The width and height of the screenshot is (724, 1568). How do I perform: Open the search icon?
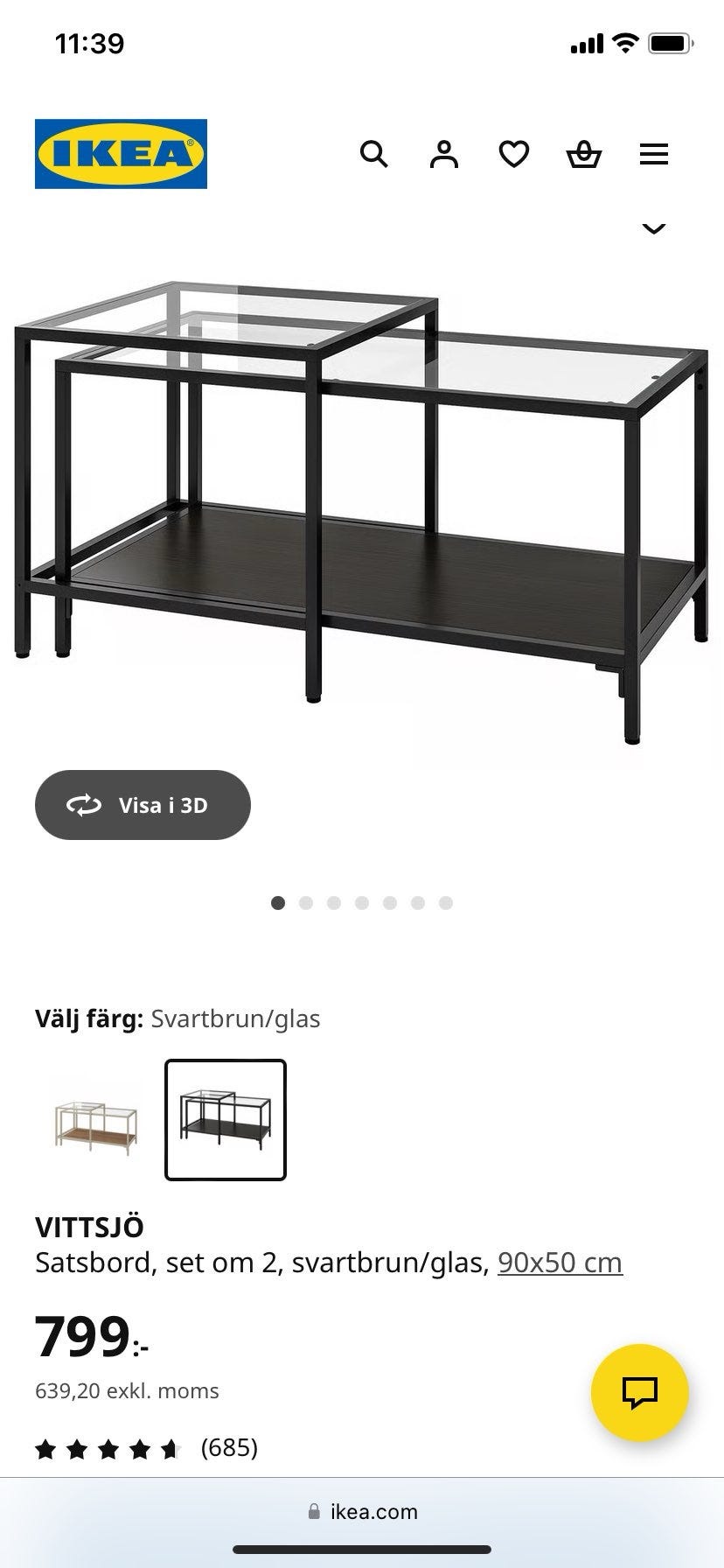pyautogui.click(x=374, y=154)
